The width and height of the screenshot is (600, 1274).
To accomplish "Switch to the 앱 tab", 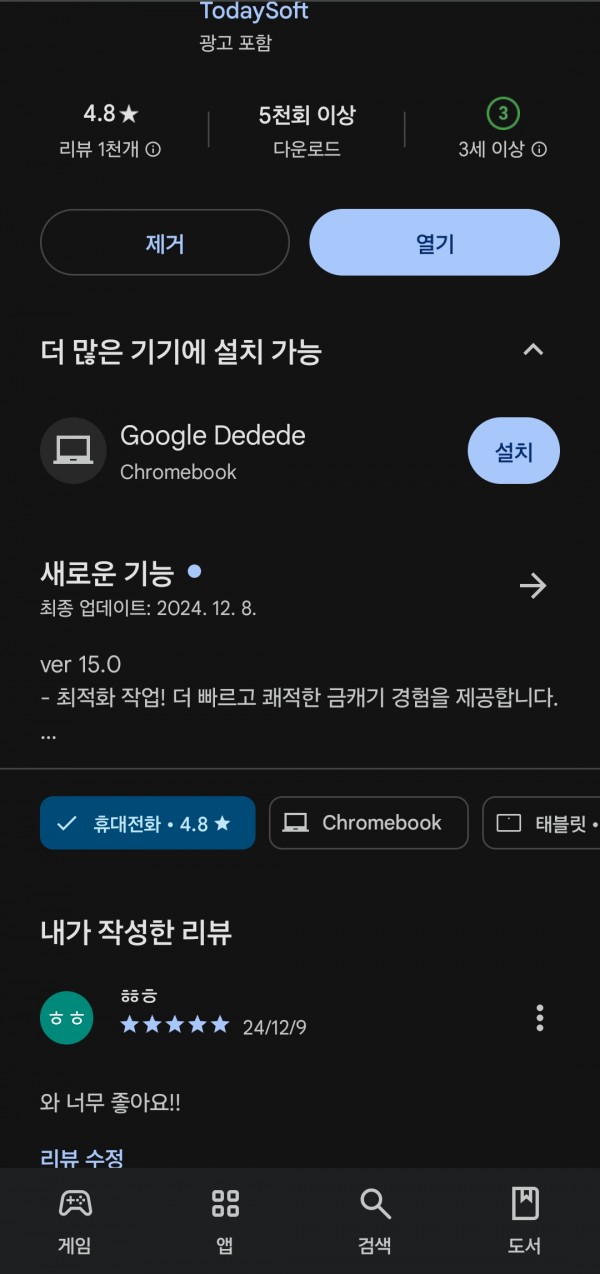I will click(x=225, y=1220).
